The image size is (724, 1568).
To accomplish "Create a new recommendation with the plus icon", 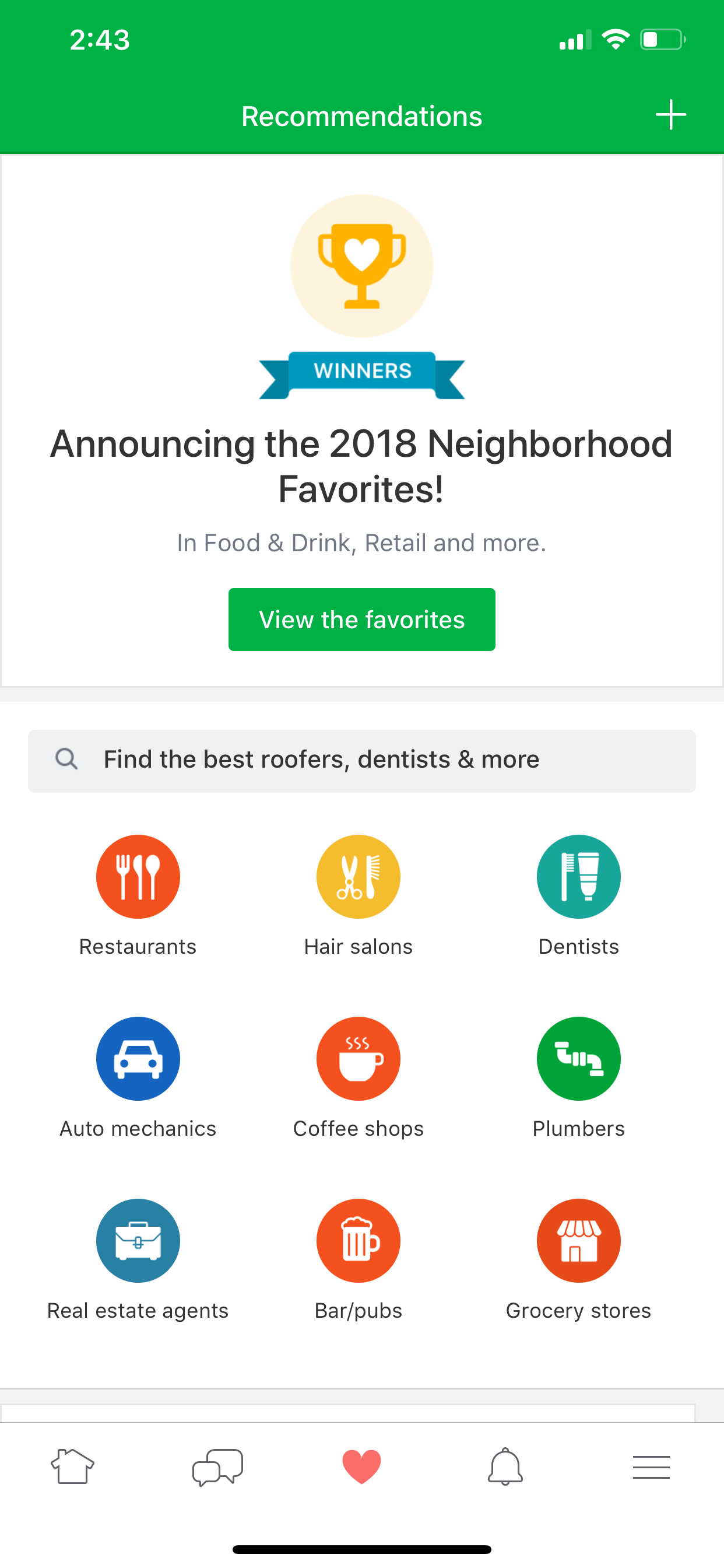I will 671,114.
